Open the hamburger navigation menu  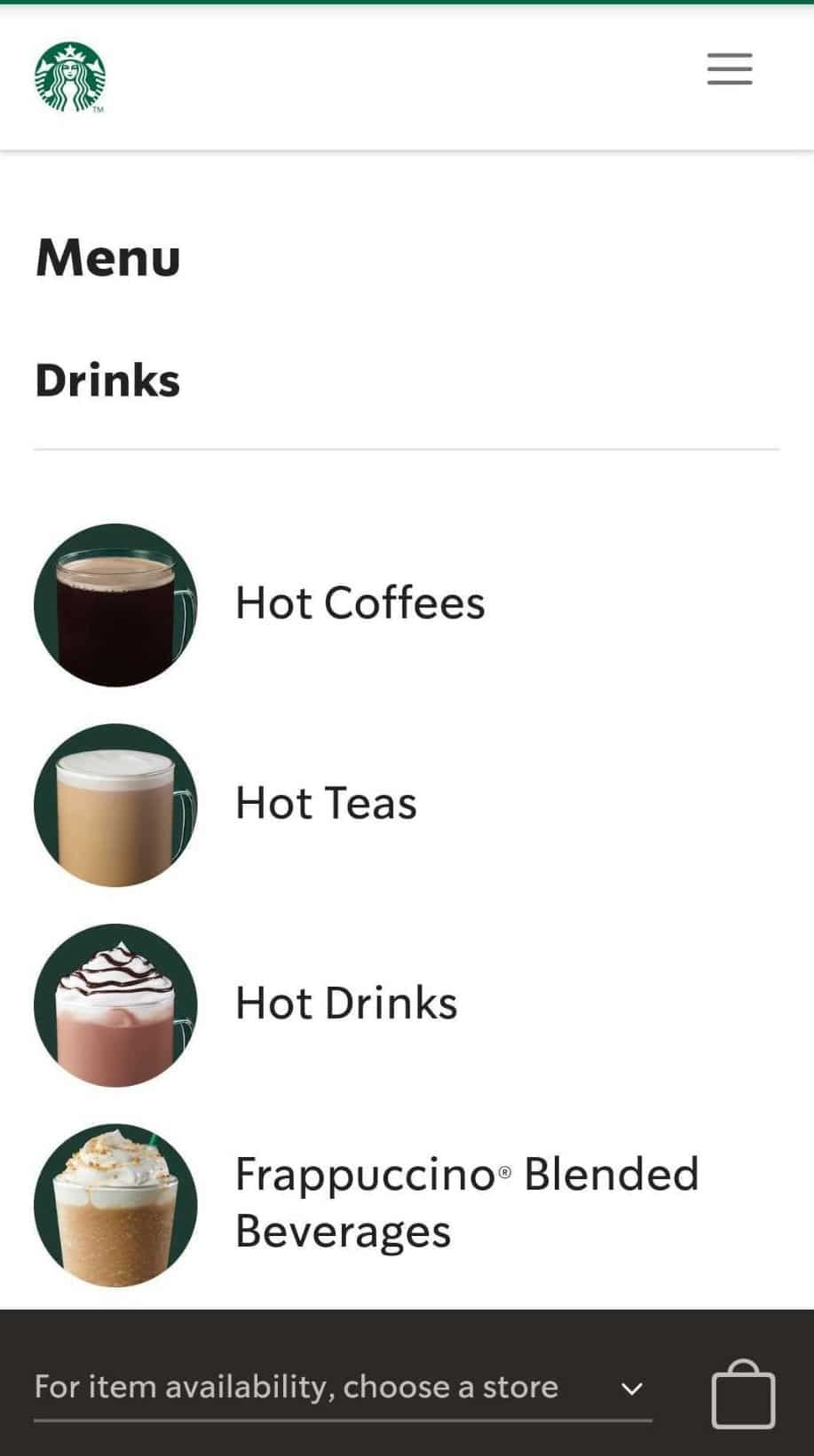[730, 69]
